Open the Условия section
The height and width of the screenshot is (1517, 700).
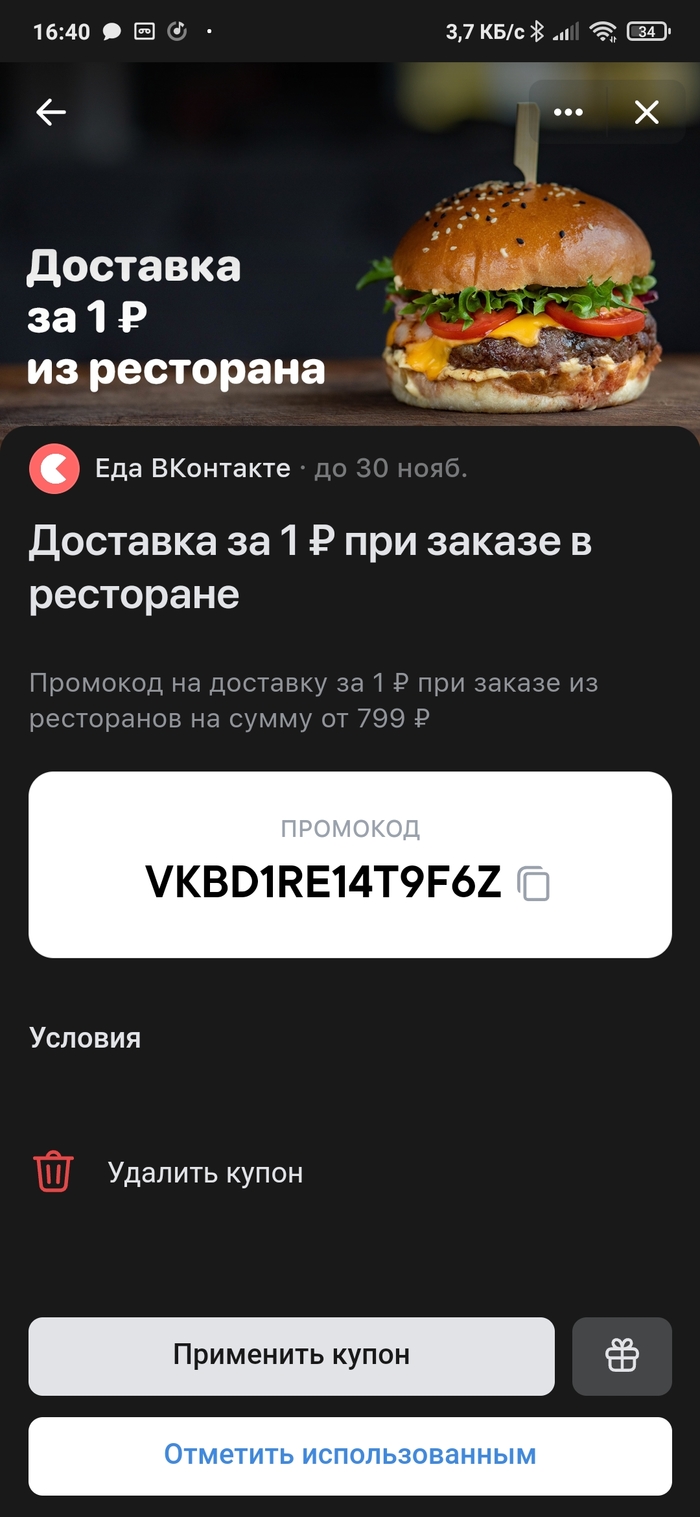(86, 1038)
